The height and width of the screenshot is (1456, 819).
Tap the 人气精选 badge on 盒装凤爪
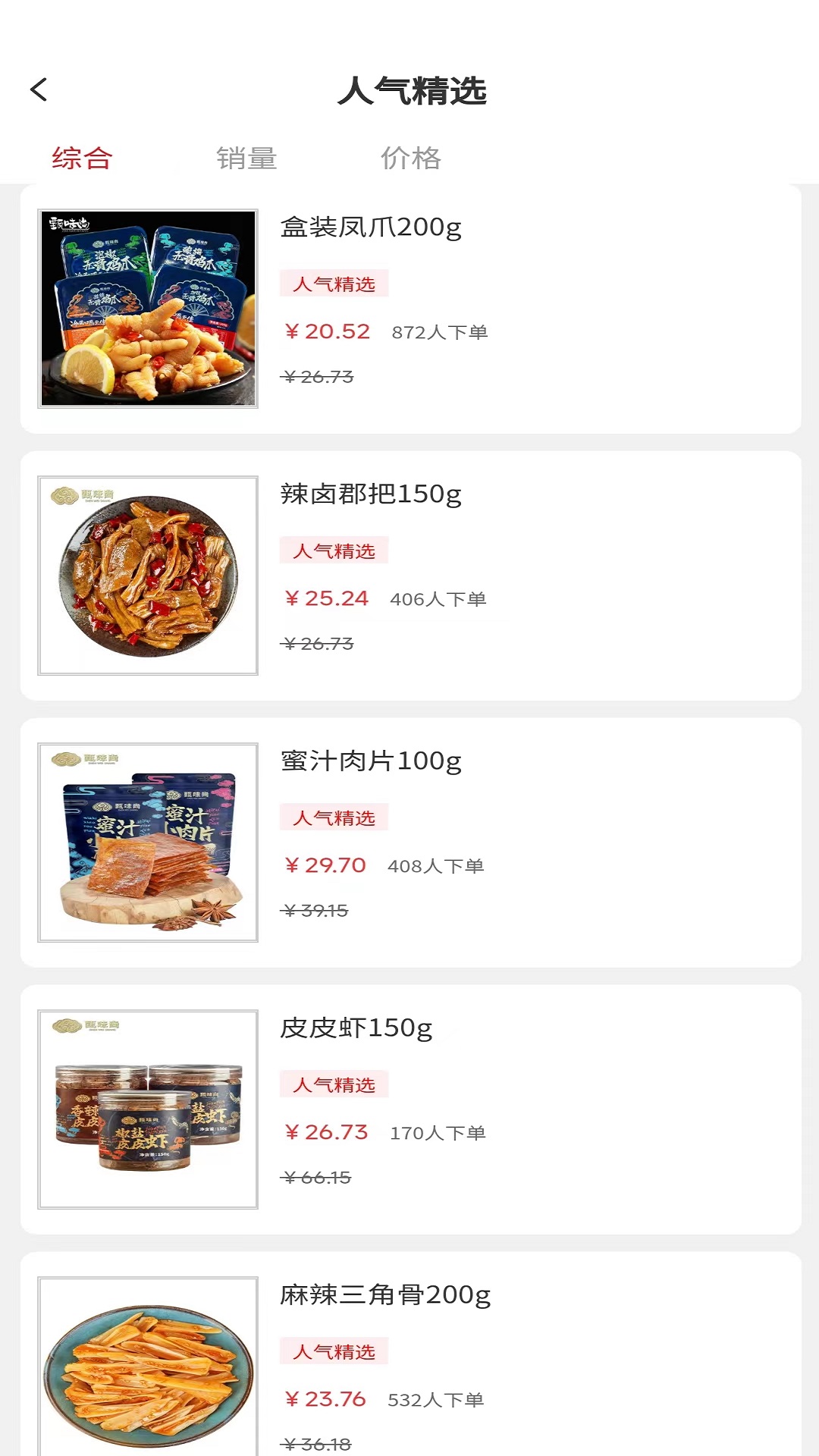(334, 284)
